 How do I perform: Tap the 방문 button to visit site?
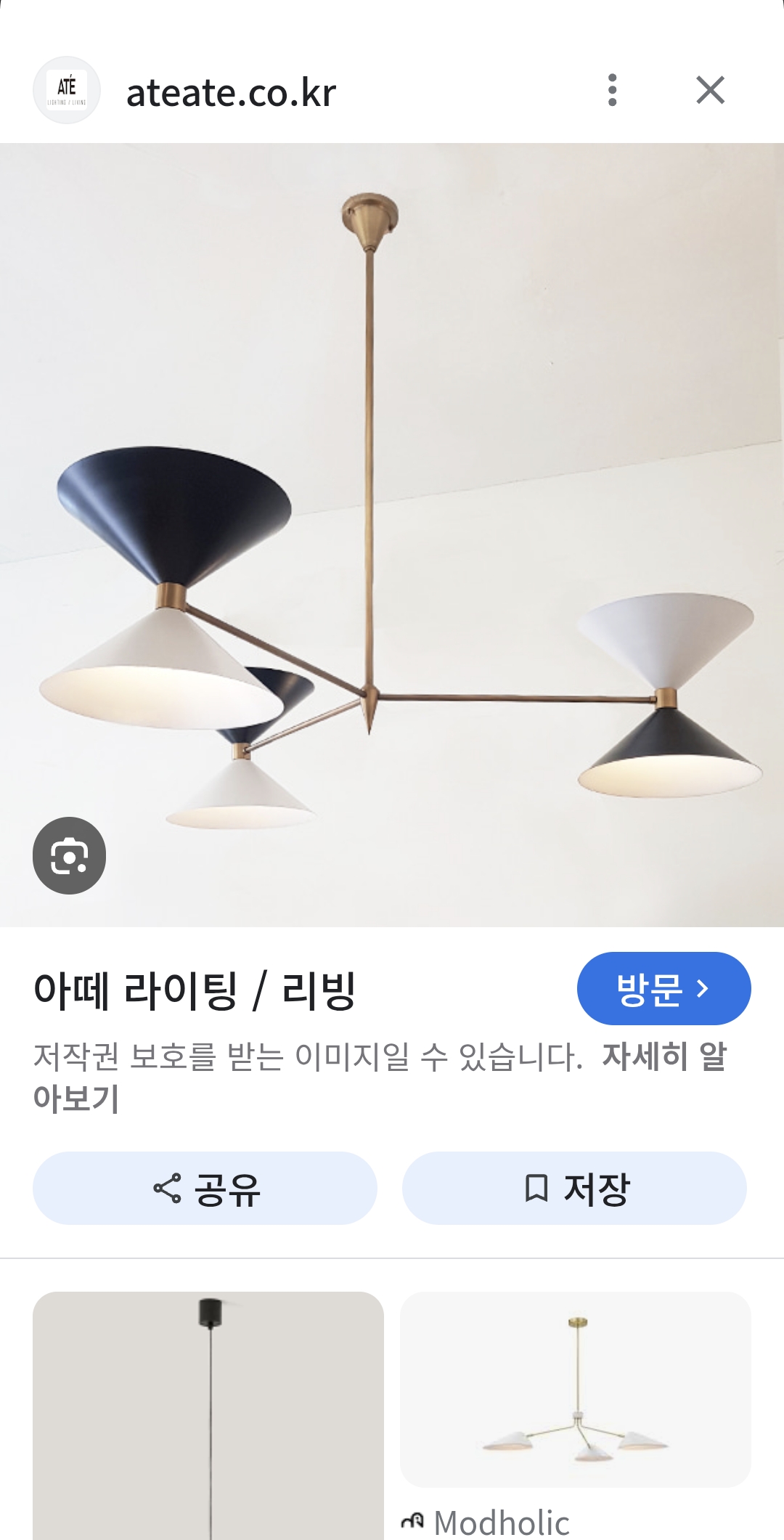click(663, 988)
